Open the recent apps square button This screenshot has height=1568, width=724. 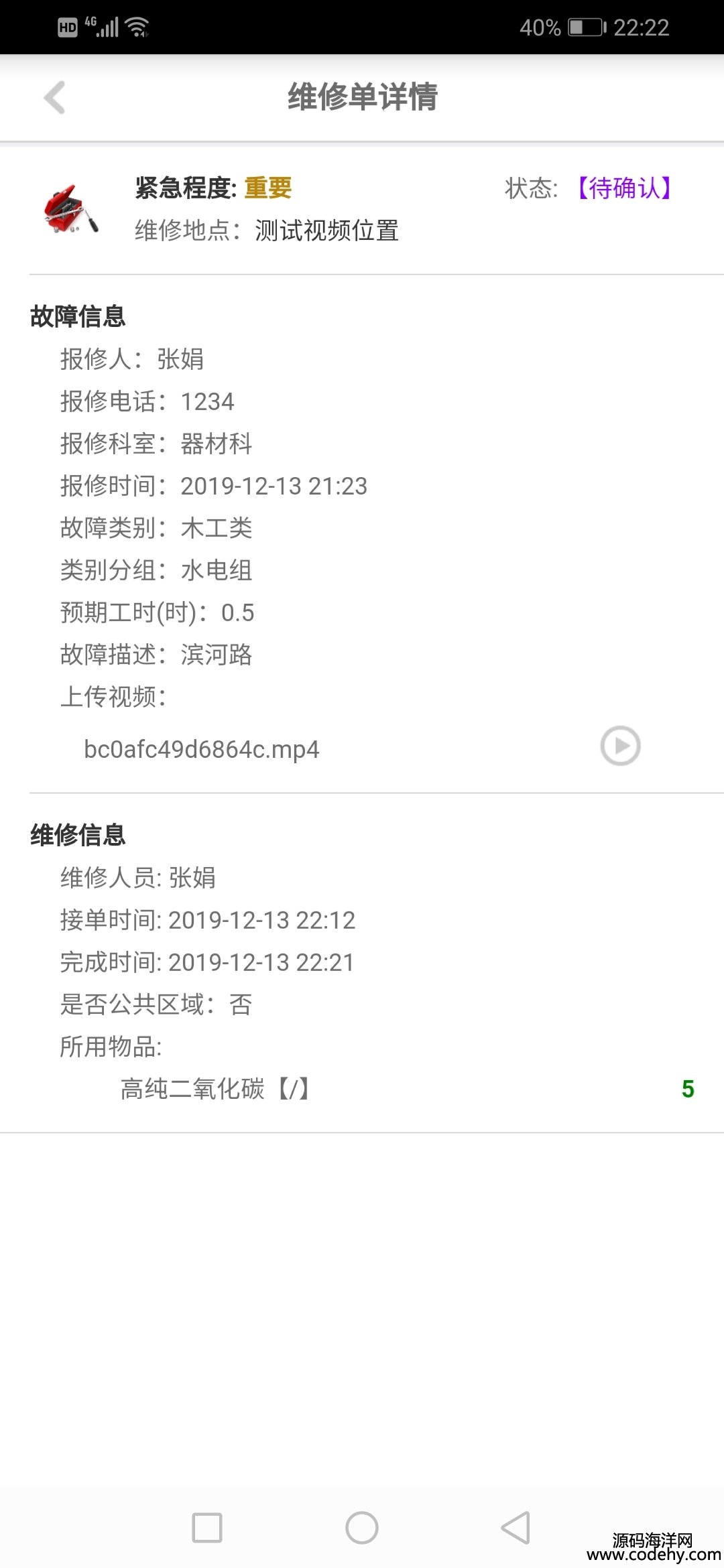coord(207,1528)
